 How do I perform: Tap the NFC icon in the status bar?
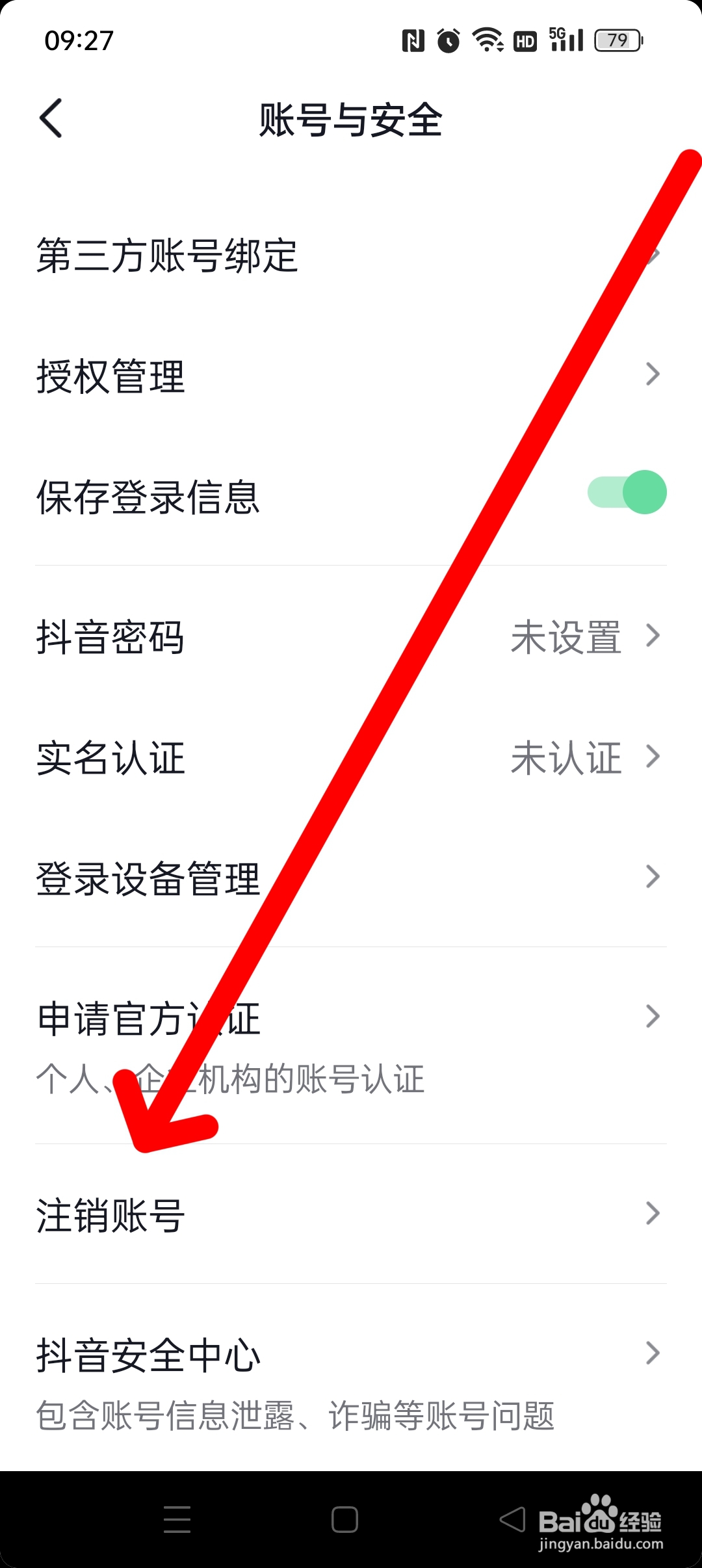click(412, 40)
